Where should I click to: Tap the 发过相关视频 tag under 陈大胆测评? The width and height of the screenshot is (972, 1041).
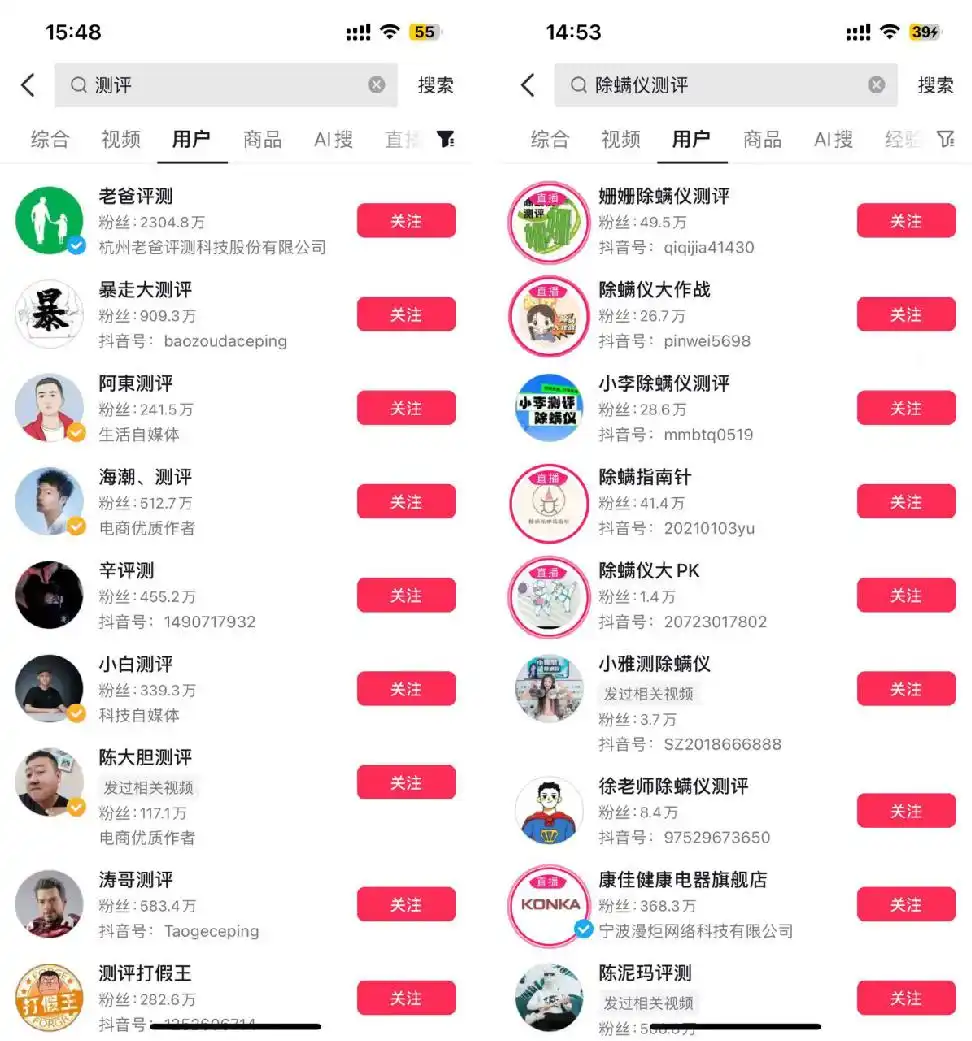coord(148,787)
